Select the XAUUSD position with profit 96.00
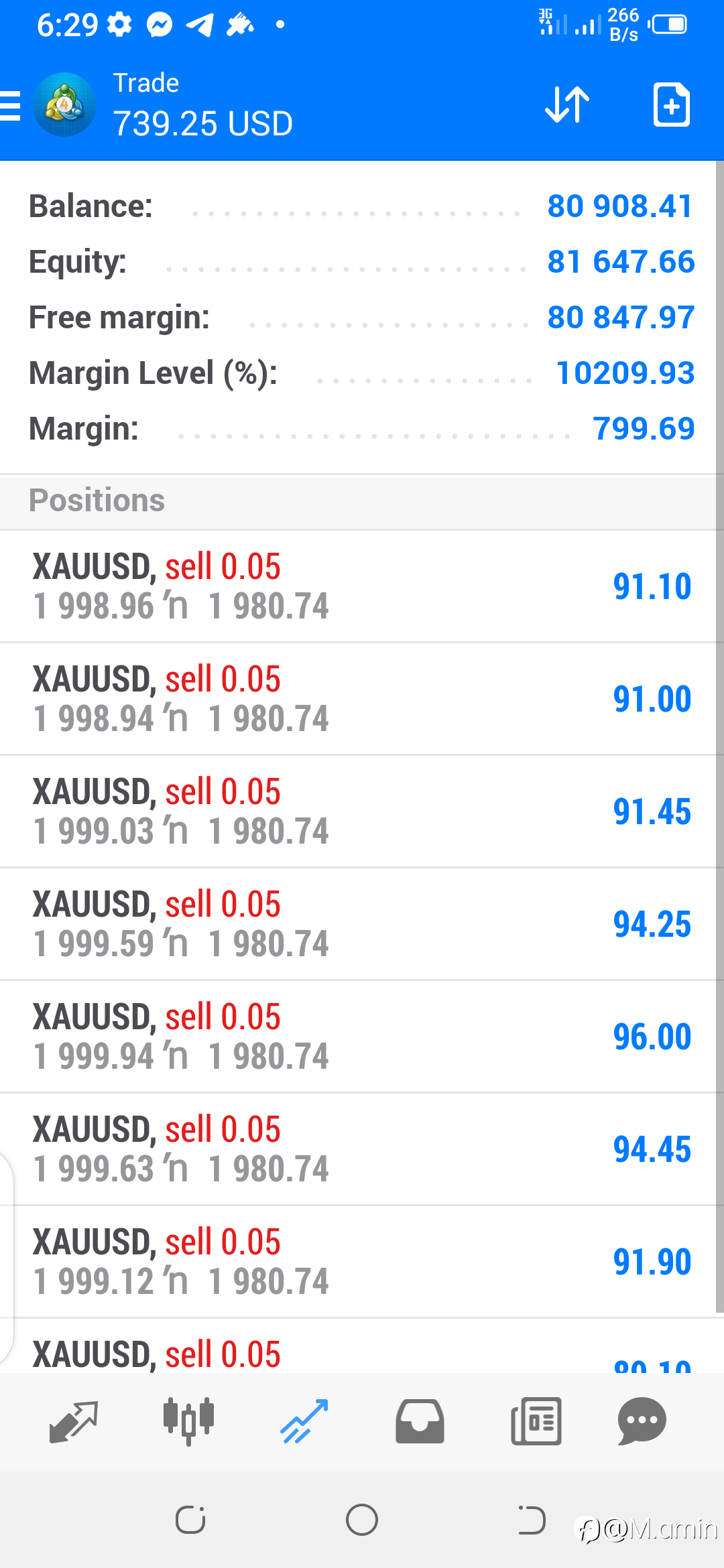Screen dimensions: 724x1568 tap(362, 1037)
